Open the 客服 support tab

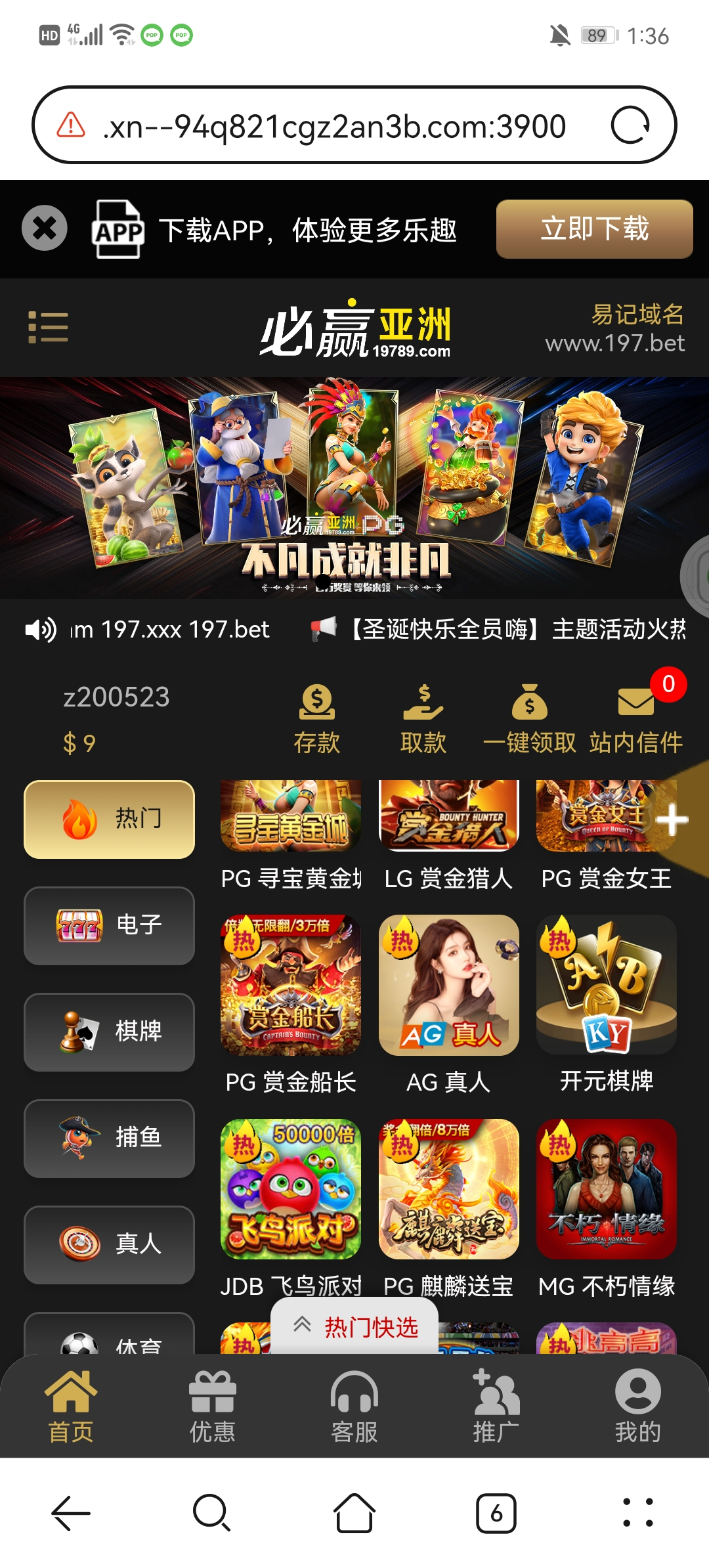click(x=354, y=1406)
